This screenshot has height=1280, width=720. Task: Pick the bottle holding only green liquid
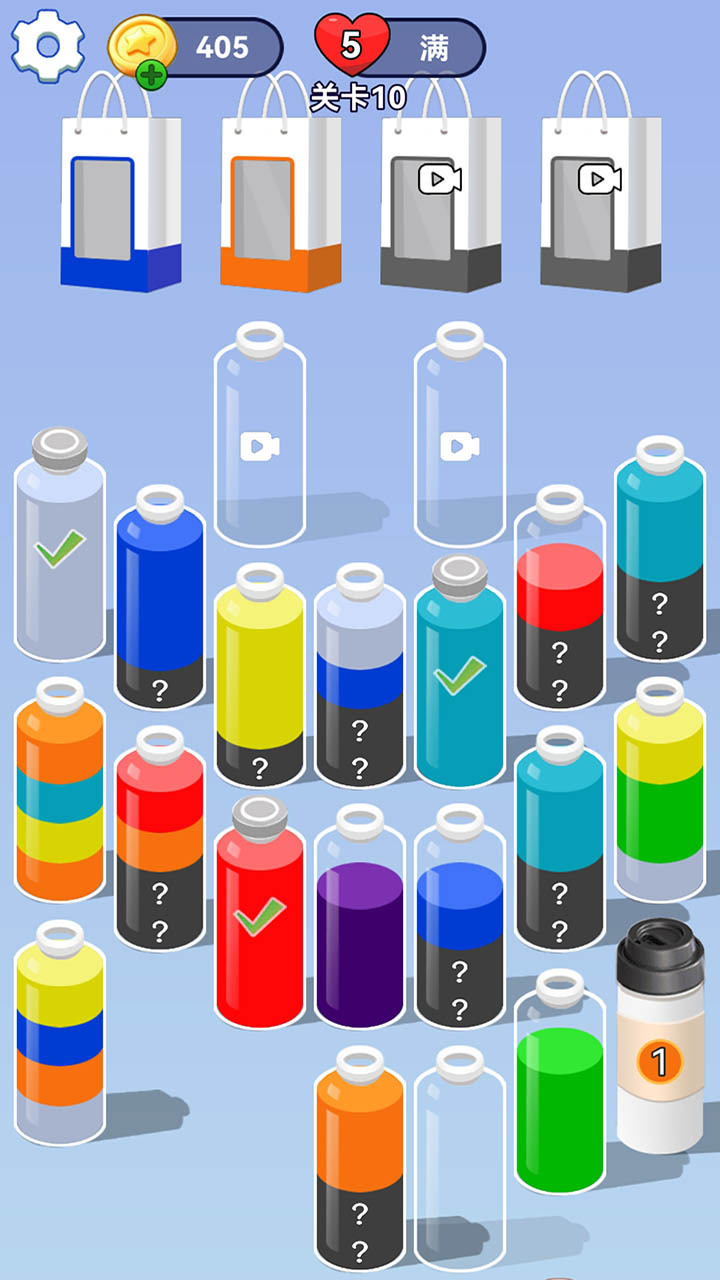(x=560, y=1090)
